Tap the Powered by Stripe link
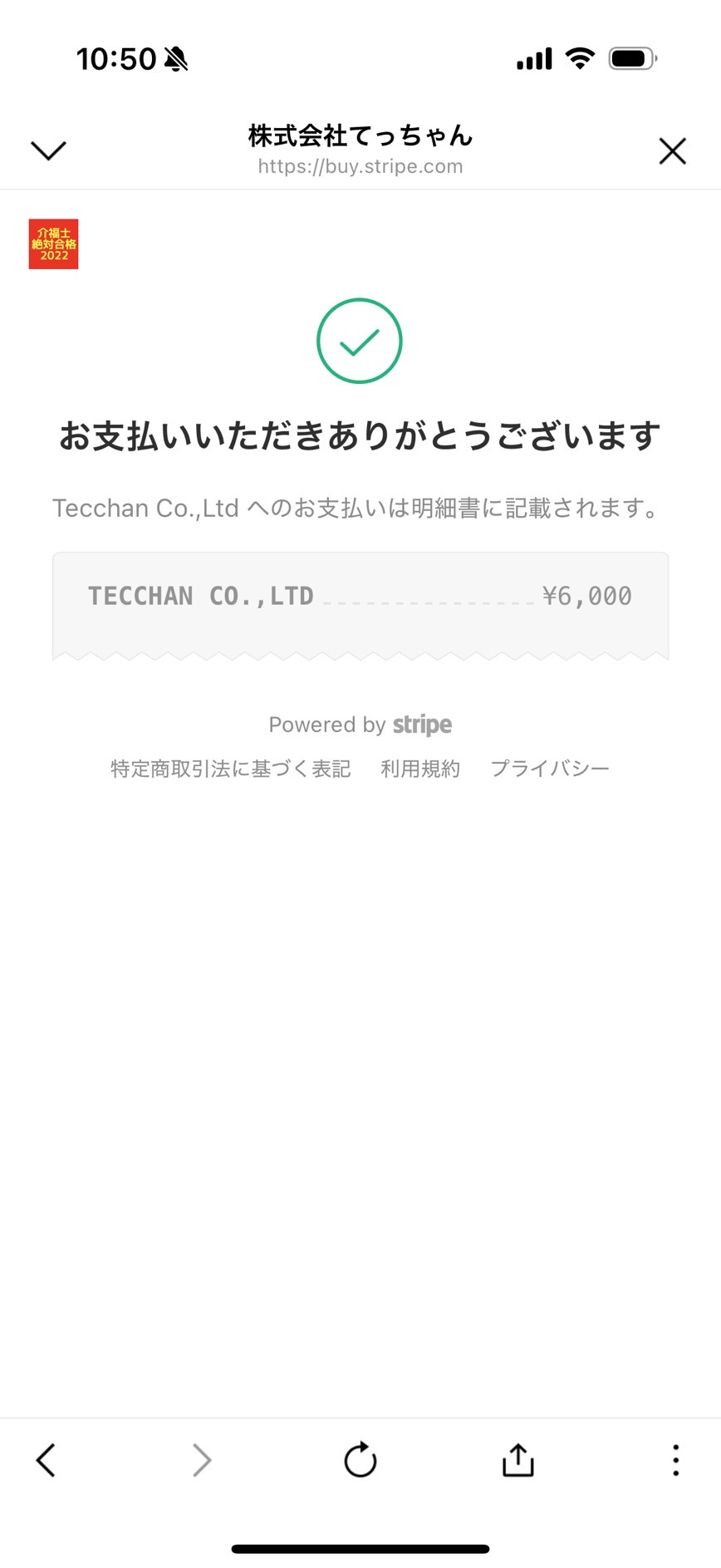This screenshot has height=1568, width=721. [360, 725]
